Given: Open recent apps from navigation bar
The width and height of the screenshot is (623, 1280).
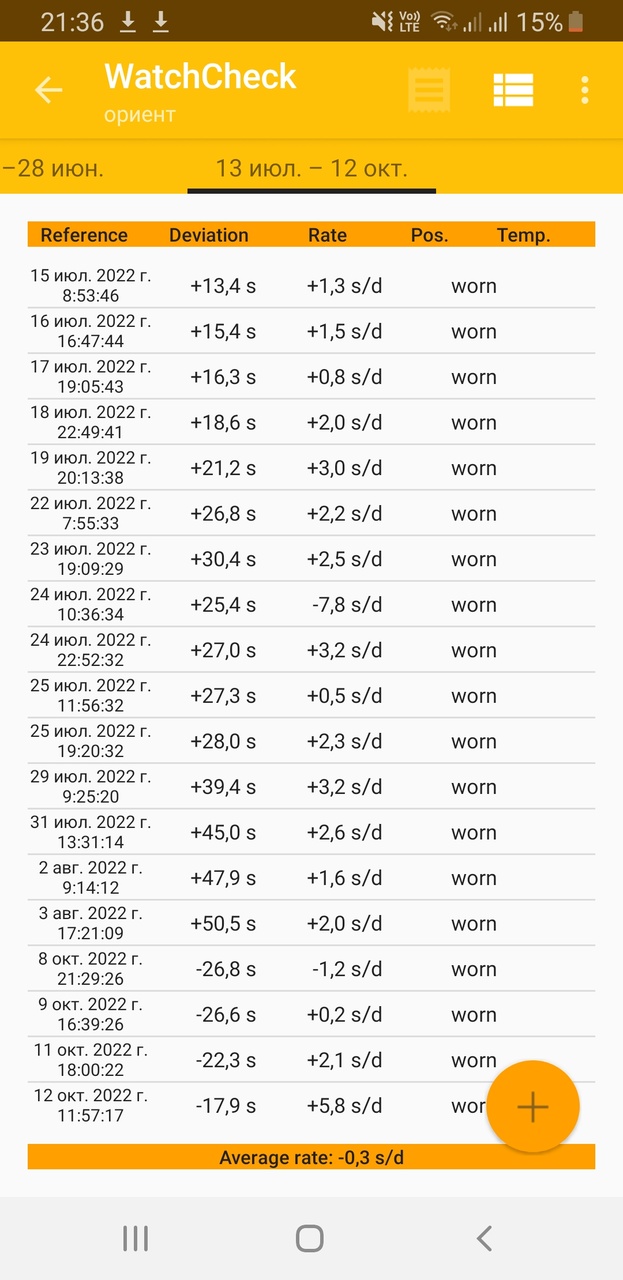Looking at the screenshot, I should click(135, 1239).
